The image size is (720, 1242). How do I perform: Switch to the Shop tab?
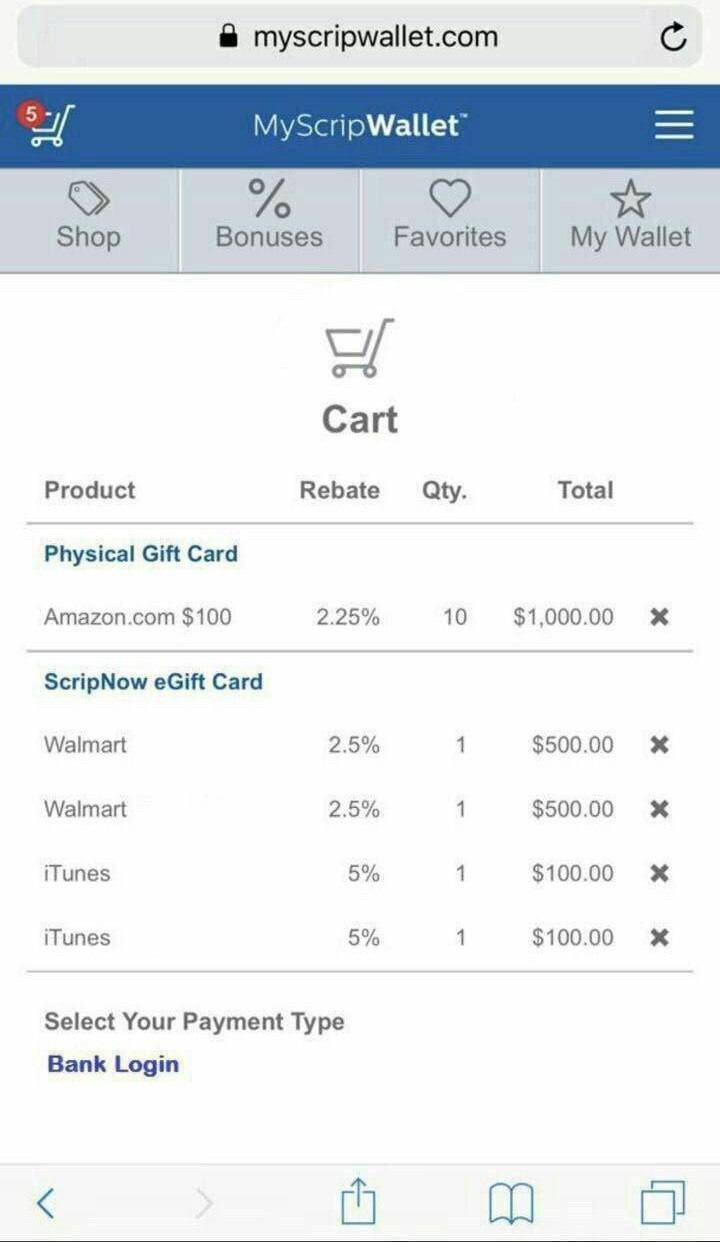click(x=88, y=219)
